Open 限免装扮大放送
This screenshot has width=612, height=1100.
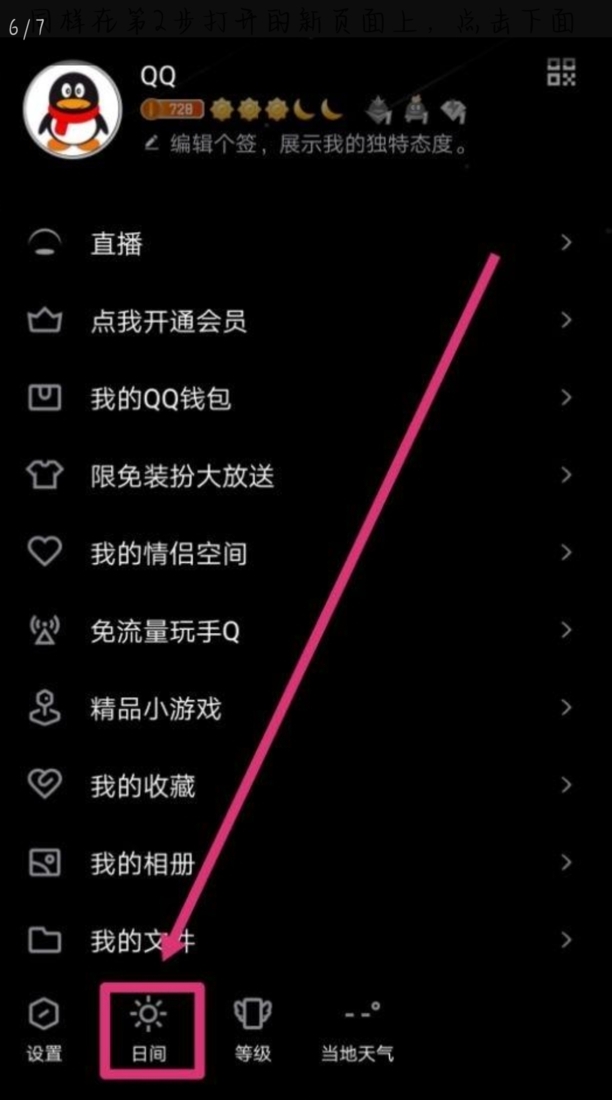tap(300, 476)
